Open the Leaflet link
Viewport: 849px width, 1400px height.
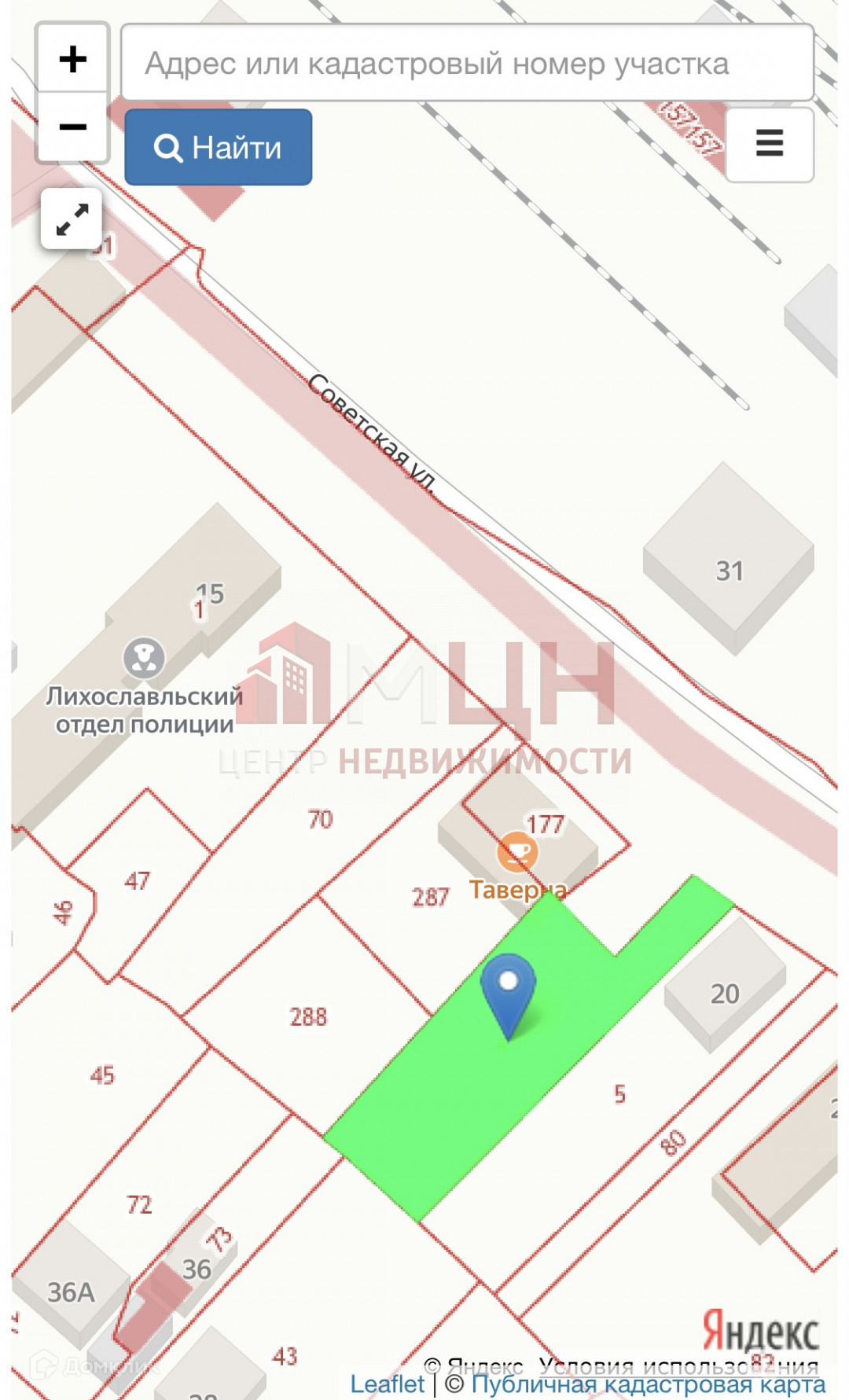tap(387, 1385)
